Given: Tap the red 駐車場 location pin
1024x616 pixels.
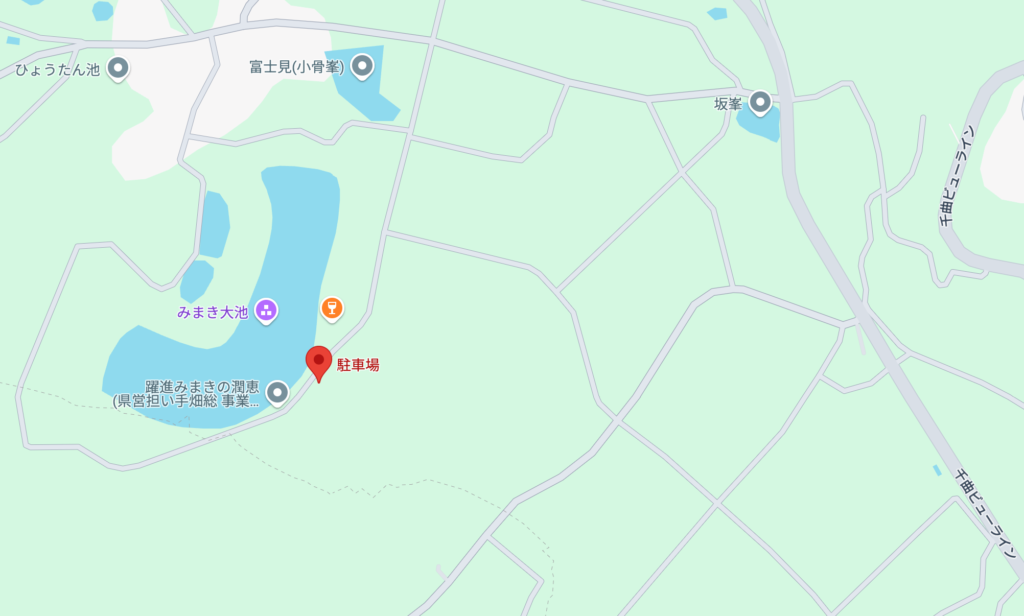Looking at the screenshot, I should click(x=319, y=362).
